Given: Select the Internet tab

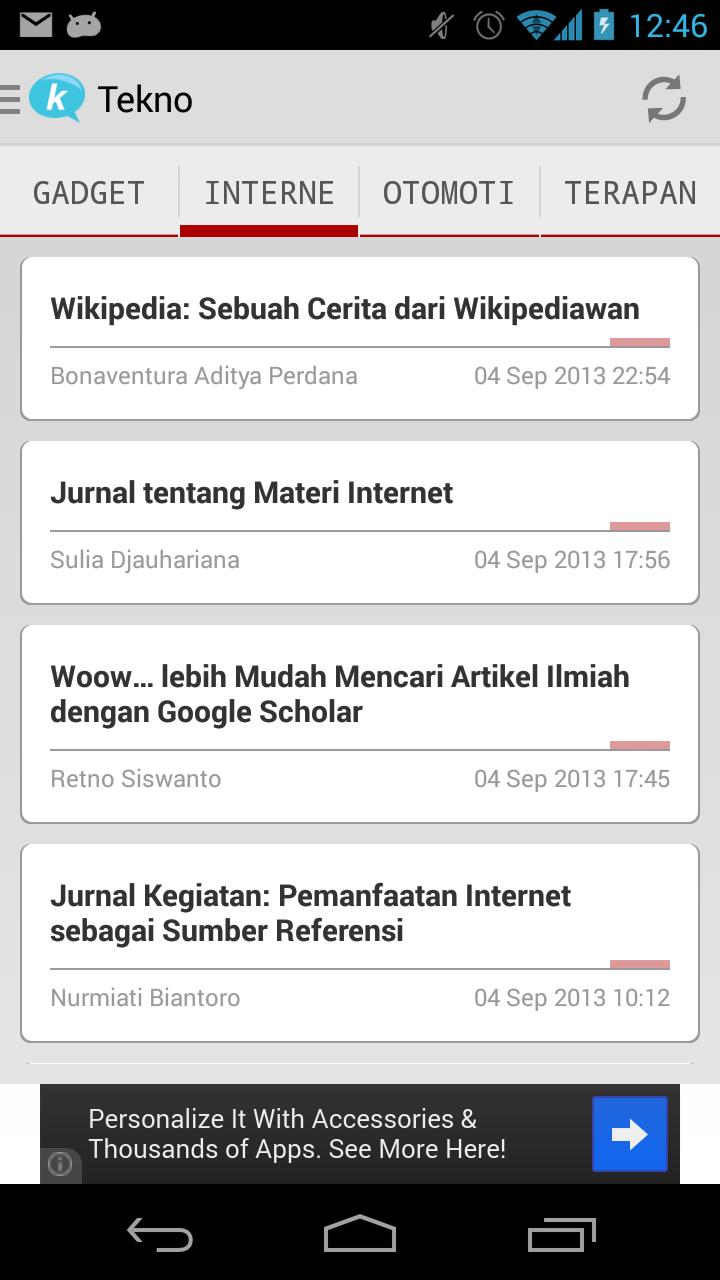Looking at the screenshot, I should click(269, 193).
